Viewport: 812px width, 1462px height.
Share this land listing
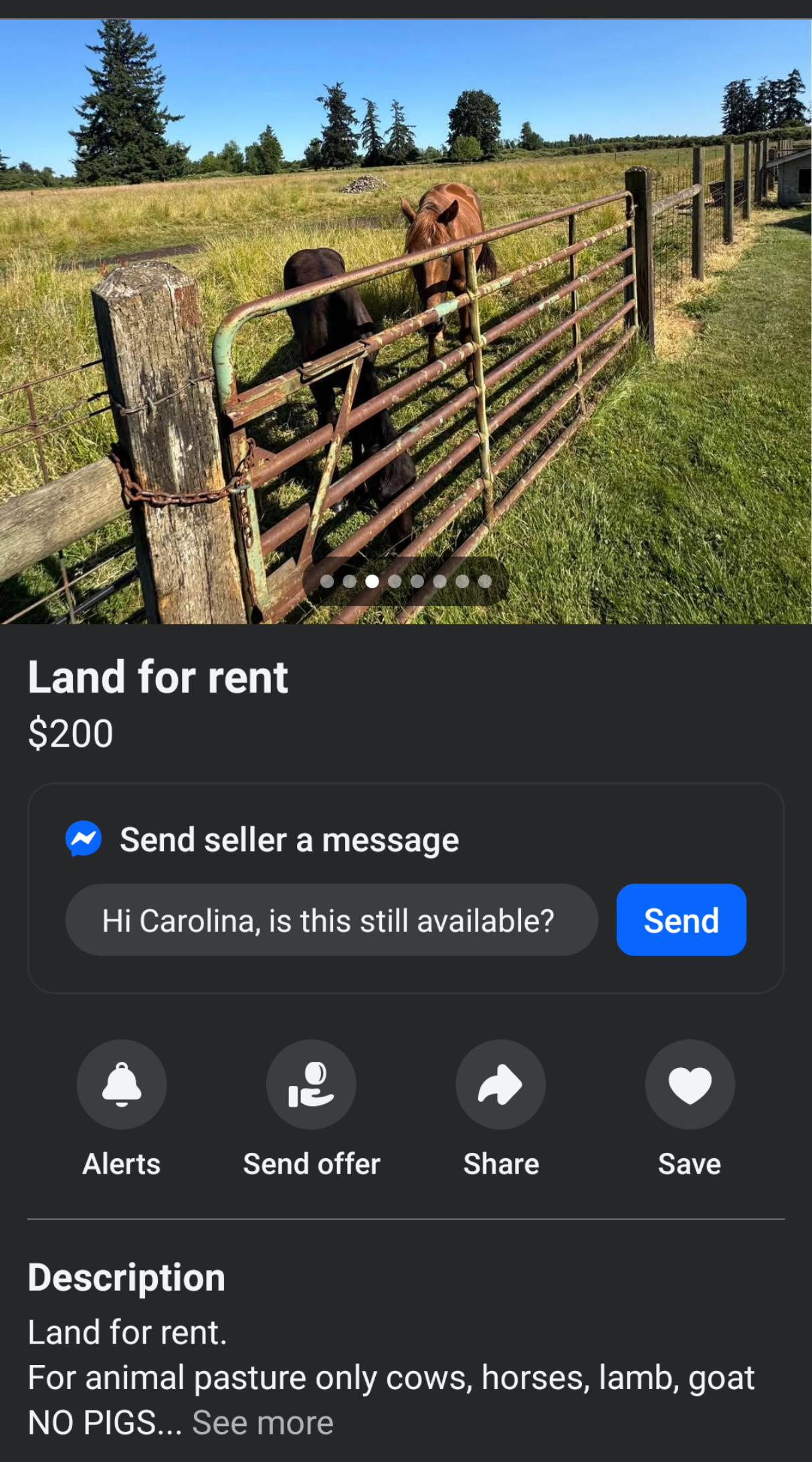(x=500, y=1084)
